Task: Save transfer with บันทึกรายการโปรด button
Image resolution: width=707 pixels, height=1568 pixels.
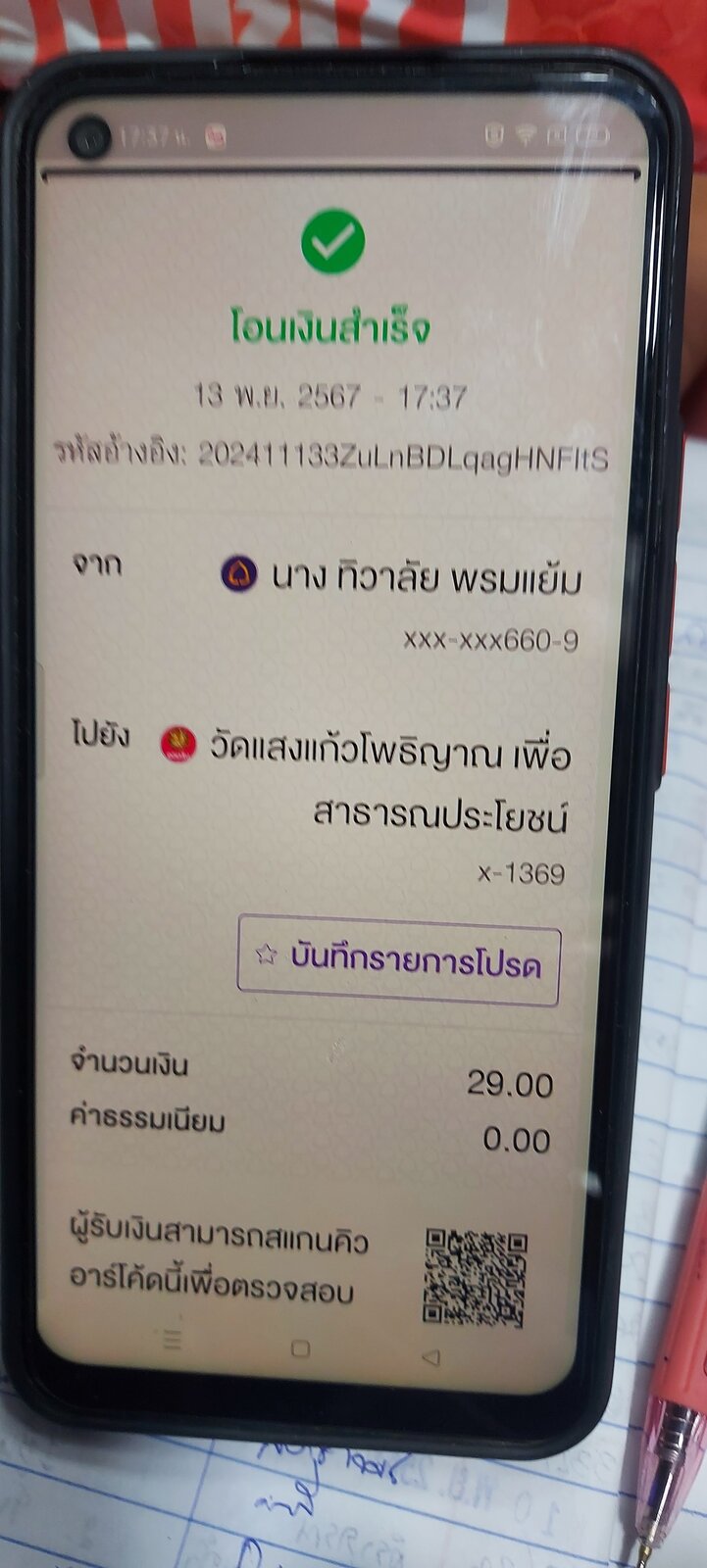Action: click(x=398, y=959)
